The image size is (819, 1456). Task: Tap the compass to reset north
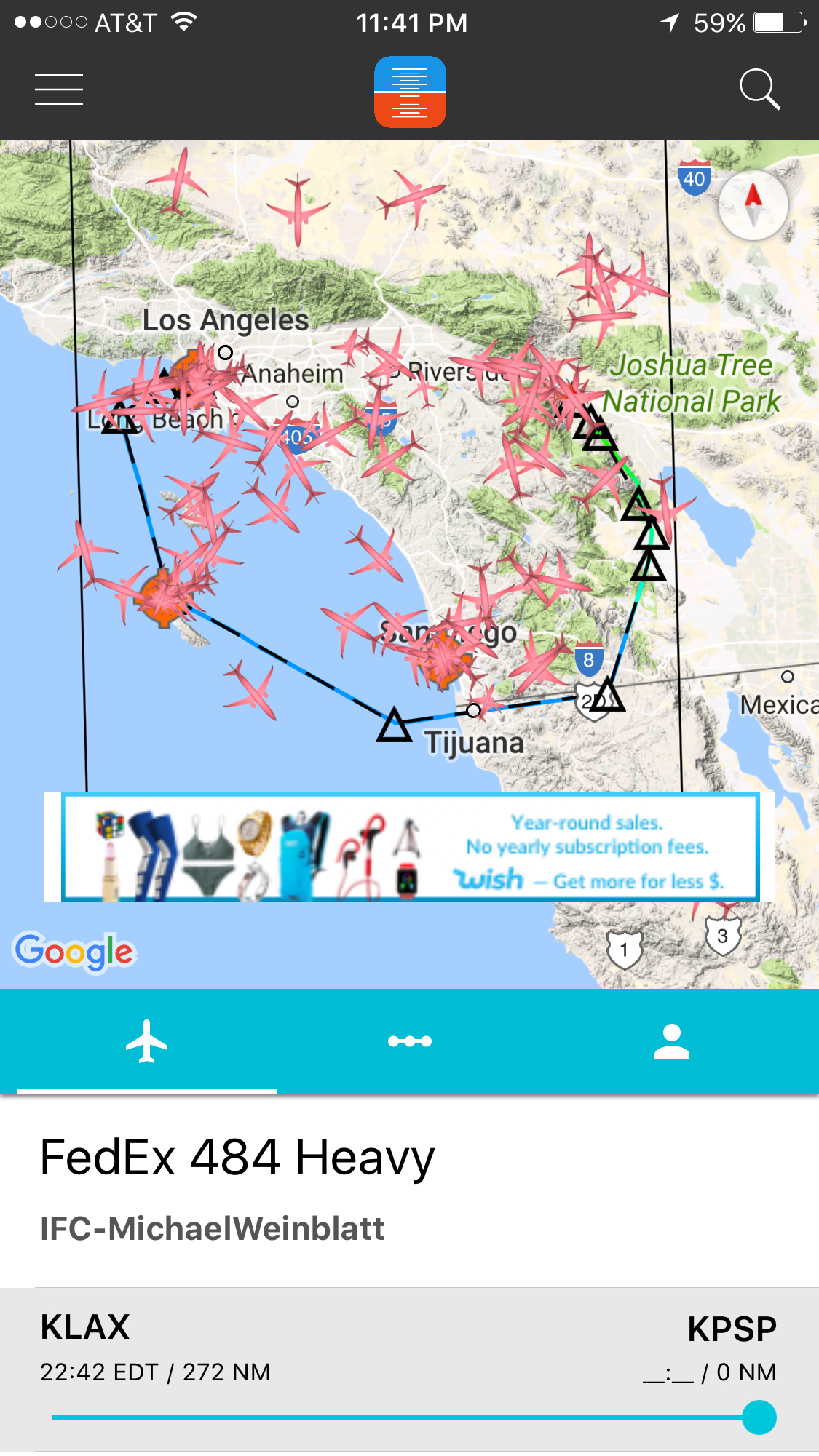753,206
